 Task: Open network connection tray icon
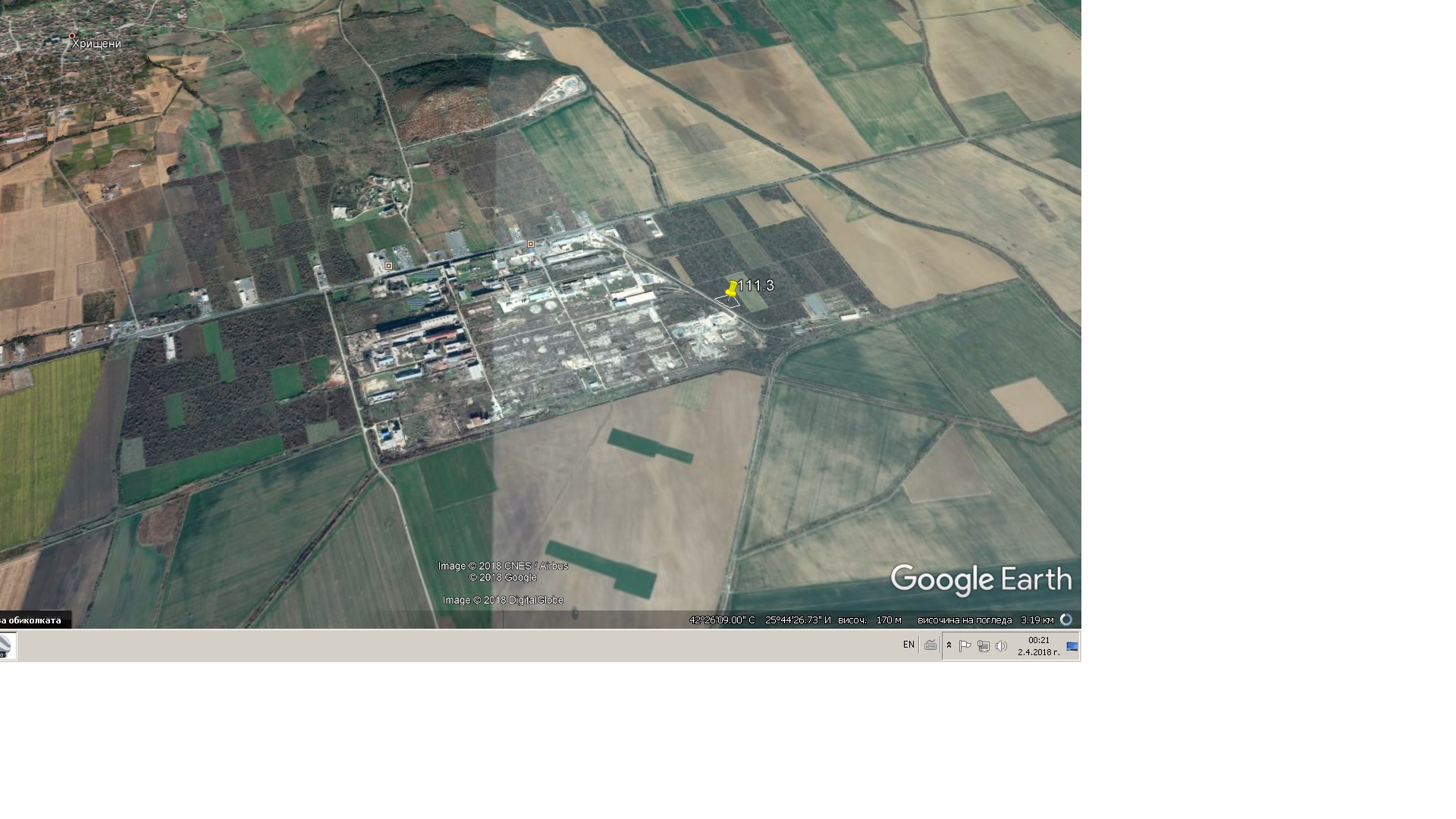[983, 646]
